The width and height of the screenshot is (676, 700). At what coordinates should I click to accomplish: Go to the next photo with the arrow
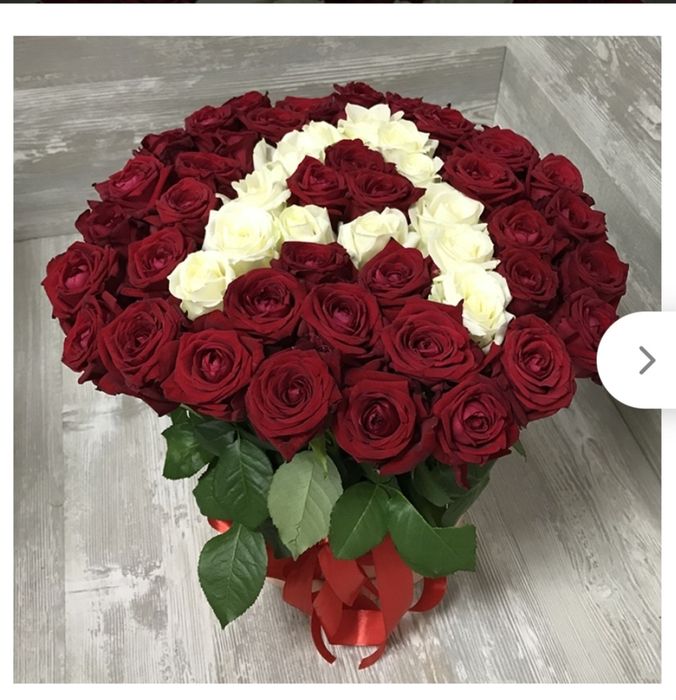(x=646, y=360)
